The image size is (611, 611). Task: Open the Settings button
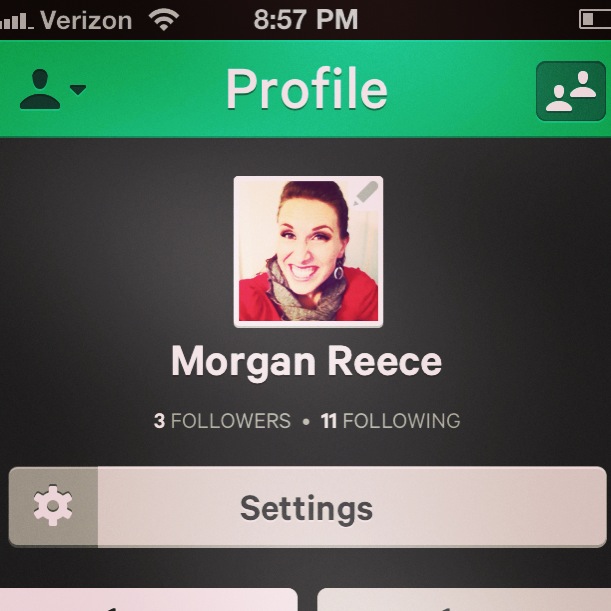[306, 507]
